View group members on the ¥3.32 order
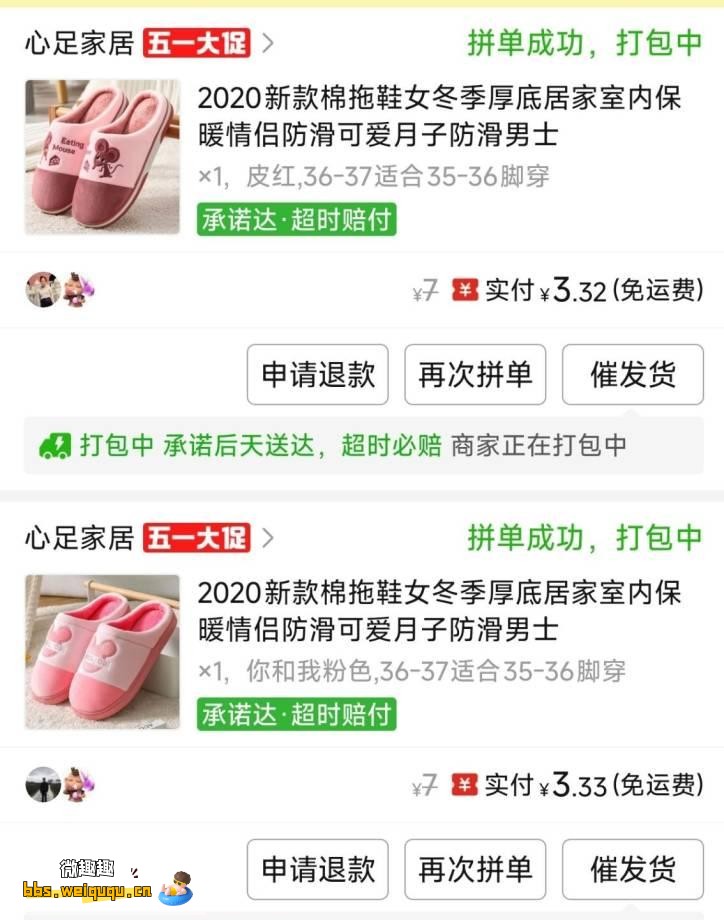The width and height of the screenshot is (724, 920). tap(60, 290)
